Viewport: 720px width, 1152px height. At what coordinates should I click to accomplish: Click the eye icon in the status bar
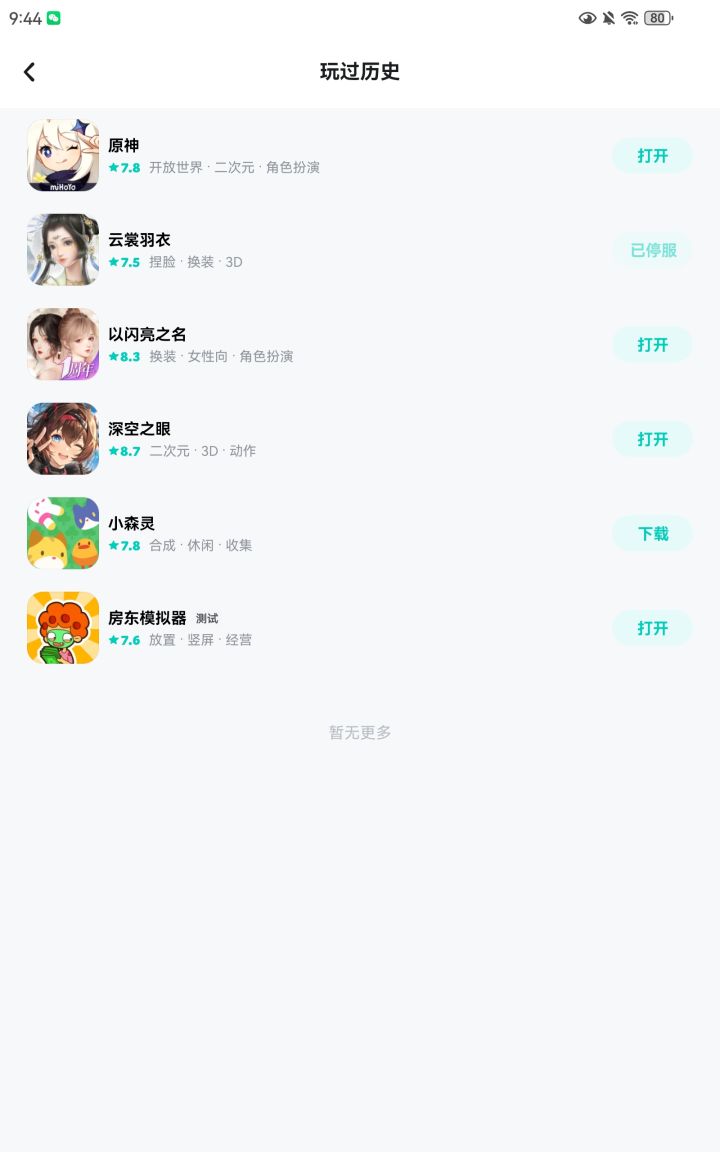click(x=589, y=17)
